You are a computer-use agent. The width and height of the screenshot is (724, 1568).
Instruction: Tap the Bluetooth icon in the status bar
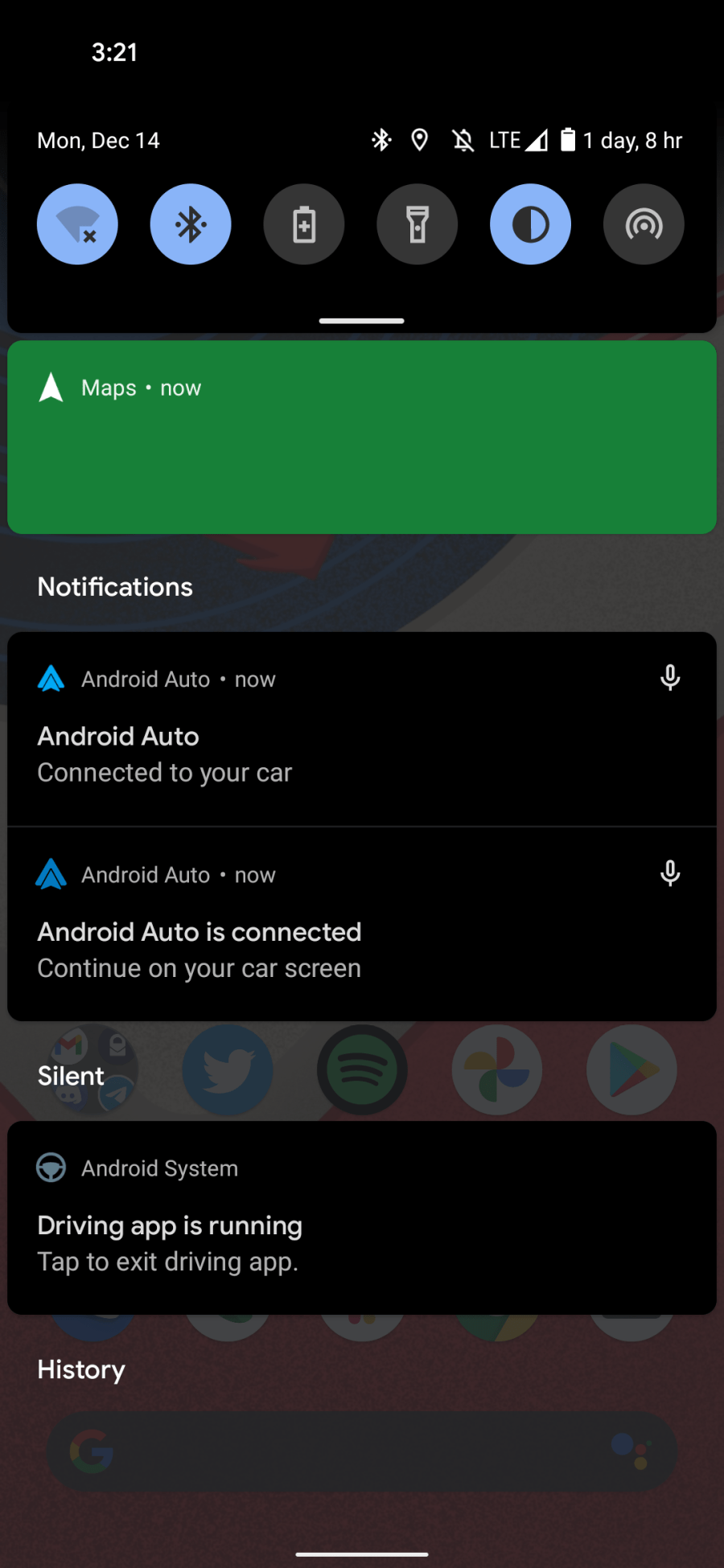pos(381,139)
